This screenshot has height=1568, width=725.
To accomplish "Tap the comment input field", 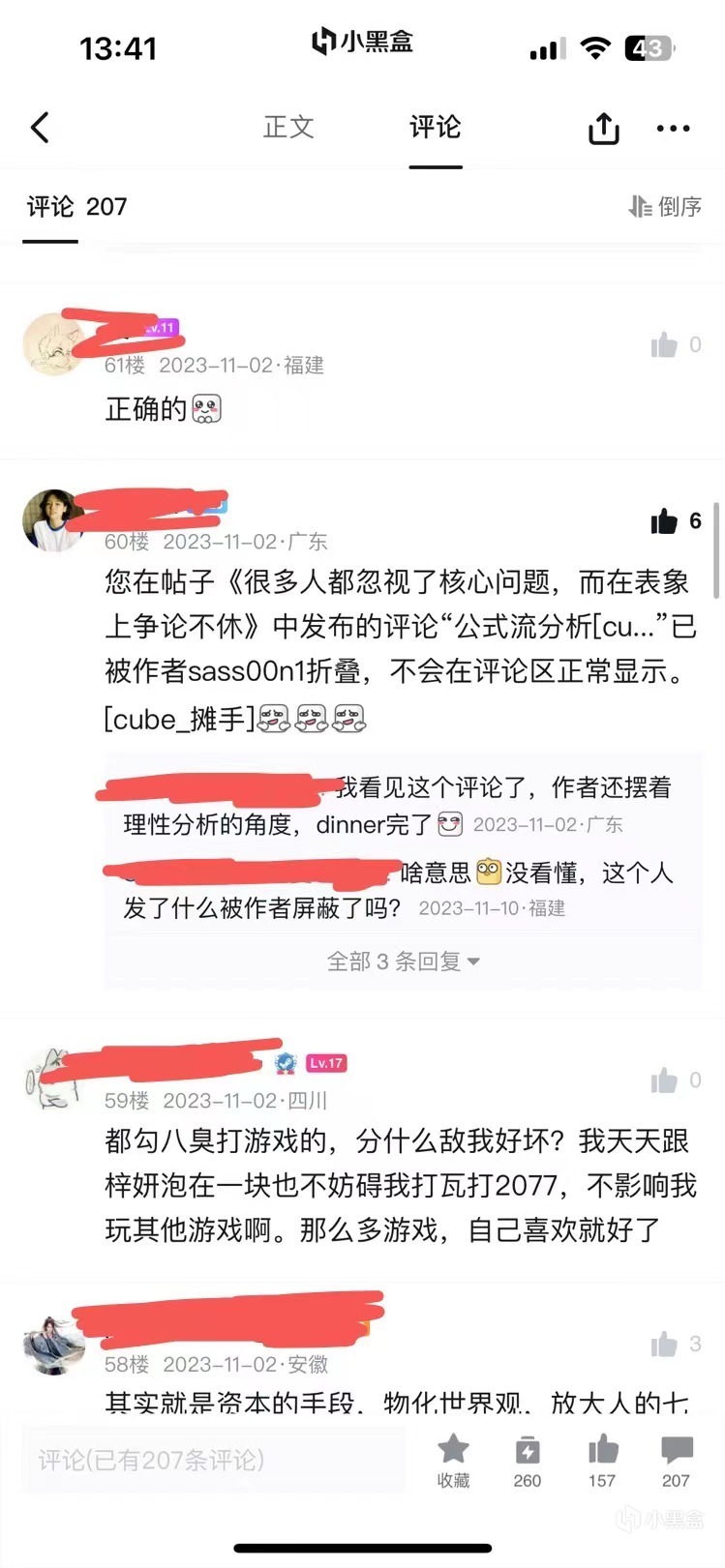I will (x=213, y=1460).
